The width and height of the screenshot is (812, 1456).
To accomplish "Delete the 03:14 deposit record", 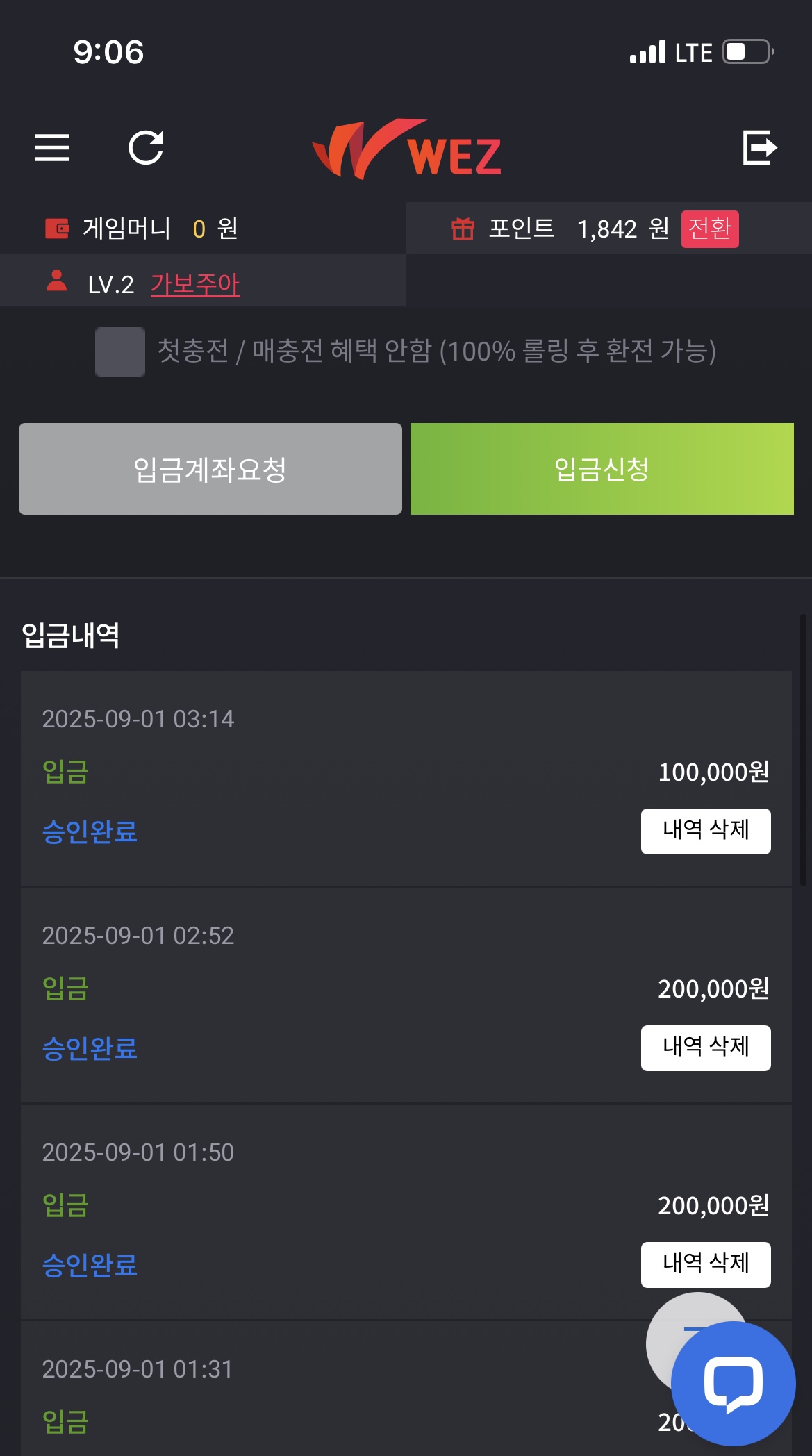I will click(x=705, y=831).
